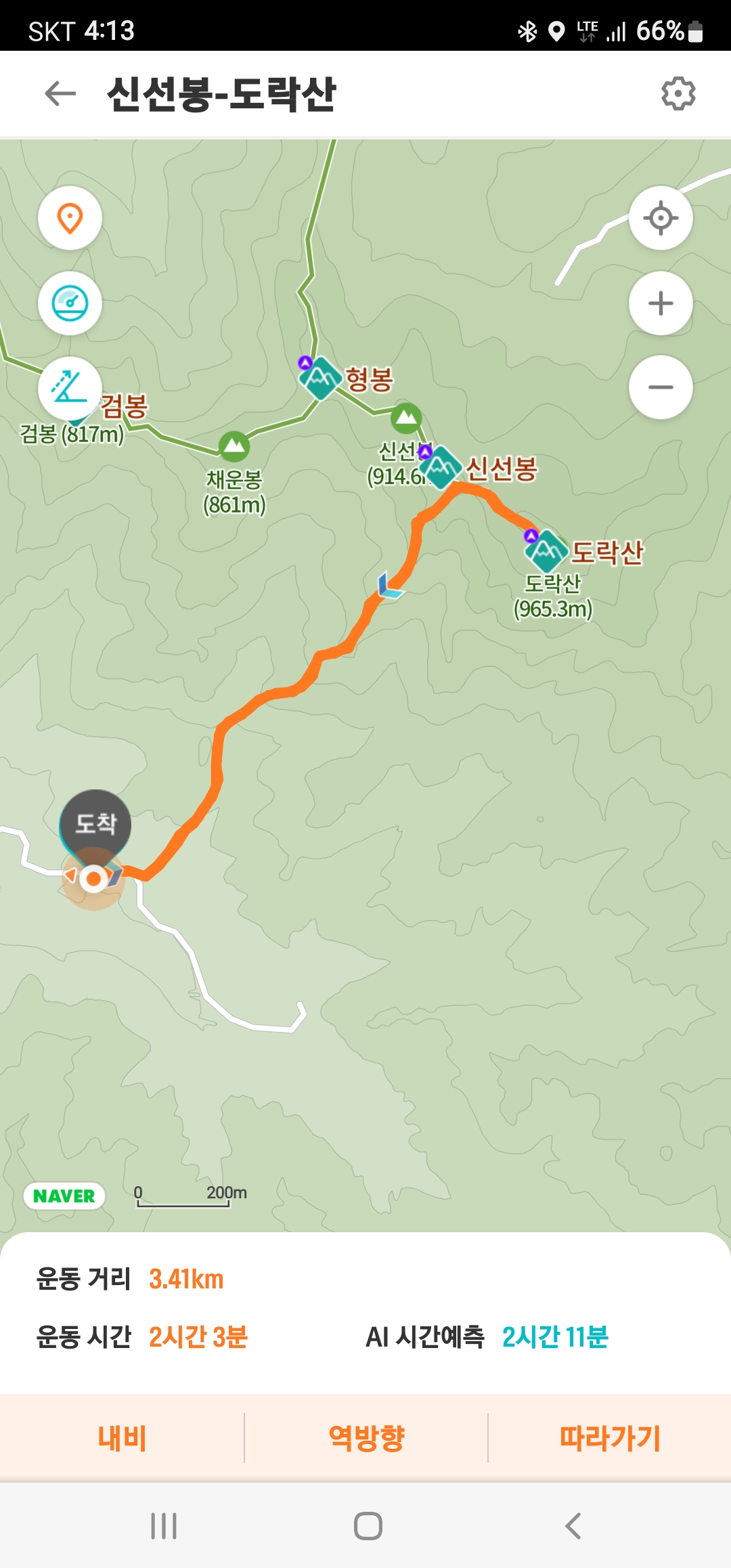Open the 신선봉 peak marker
The image size is (731, 1568).
click(x=441, y=467)
